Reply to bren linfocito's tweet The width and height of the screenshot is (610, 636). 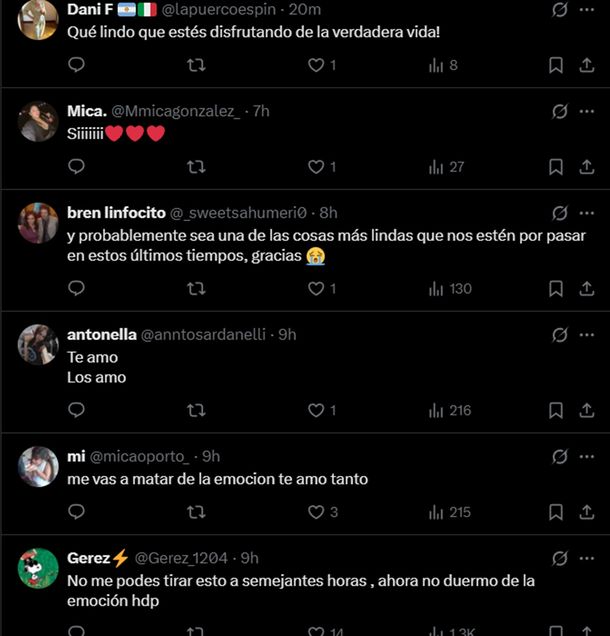(x=76, y=289)
